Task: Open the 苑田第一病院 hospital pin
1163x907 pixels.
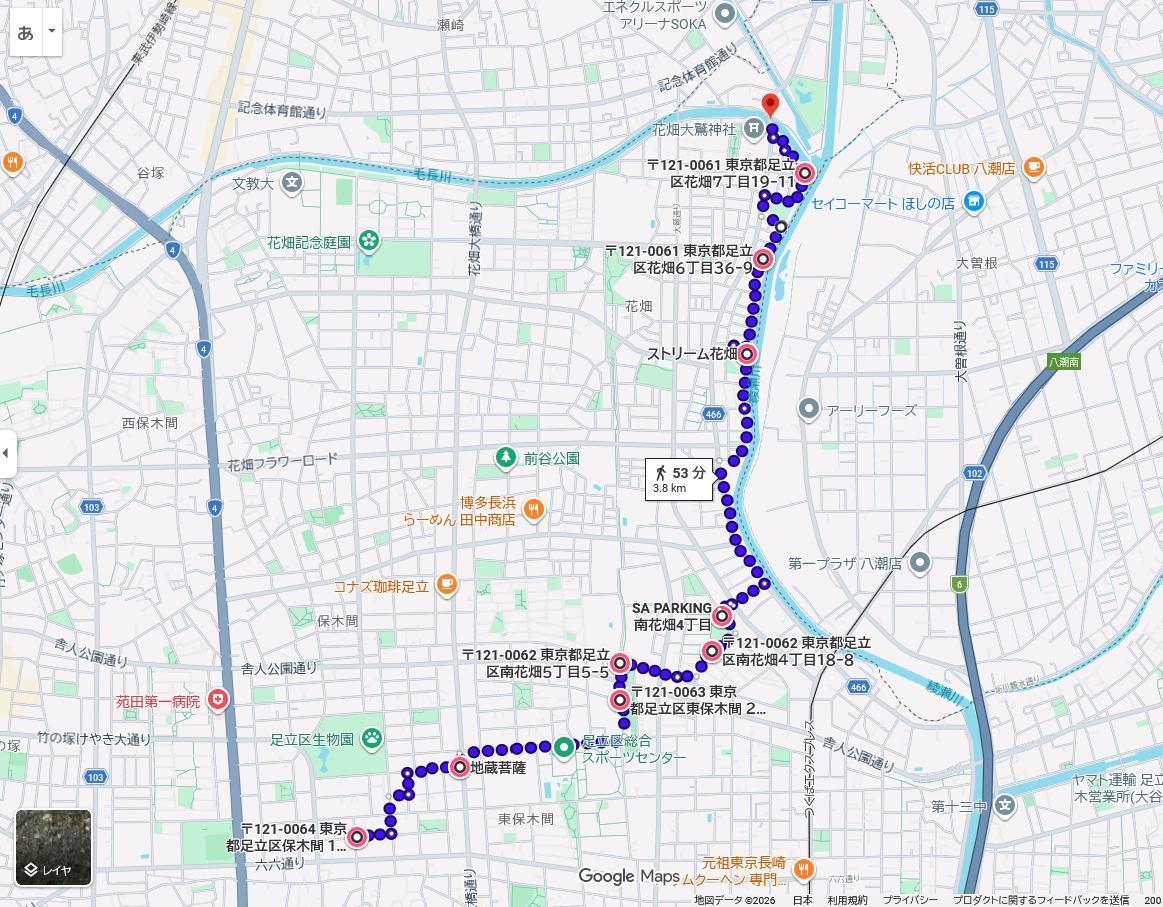Action: click(x=217, y=701)
